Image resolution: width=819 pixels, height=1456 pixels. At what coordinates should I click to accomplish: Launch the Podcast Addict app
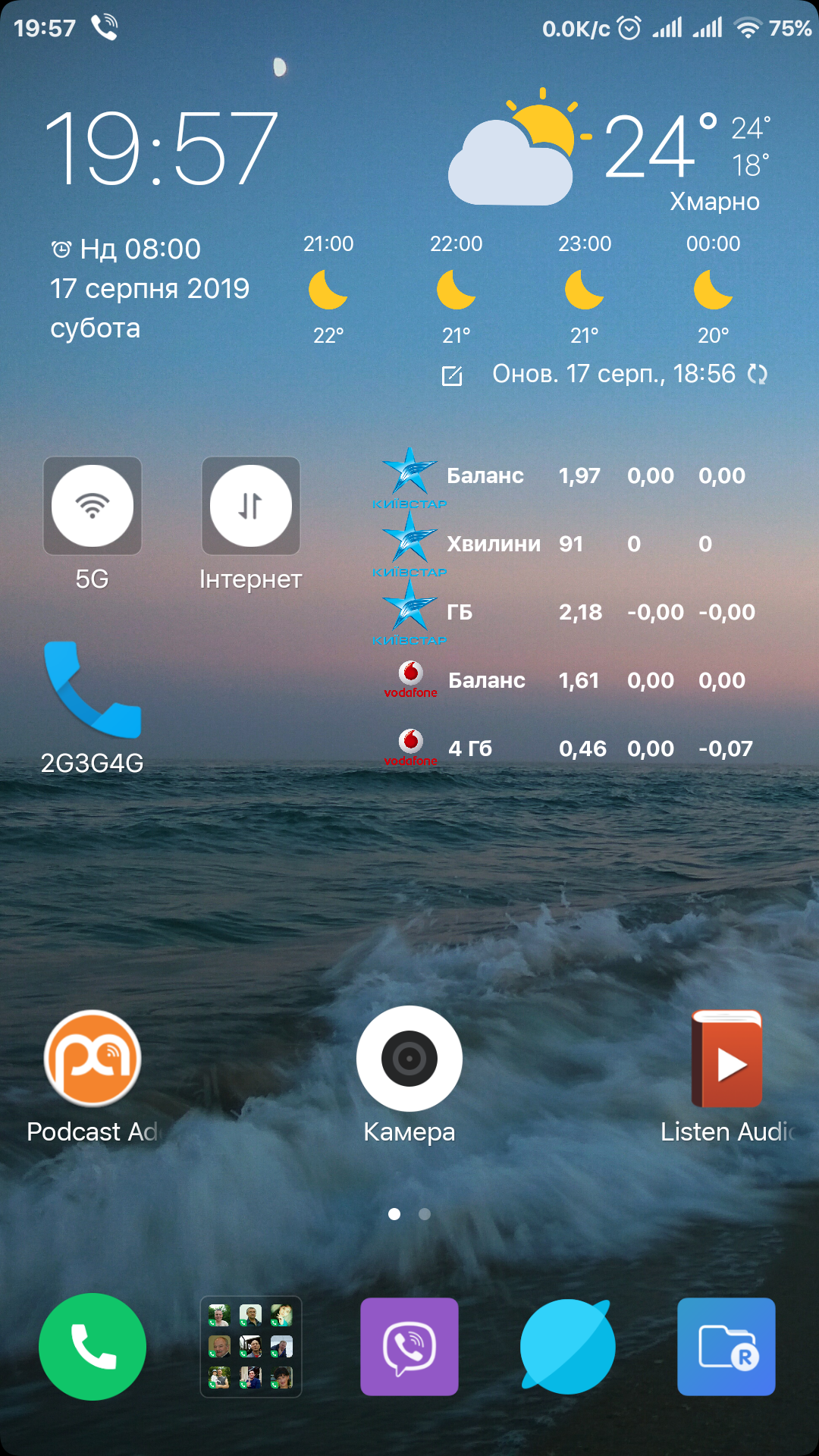pyautogui.click(x=93, y=1059)
